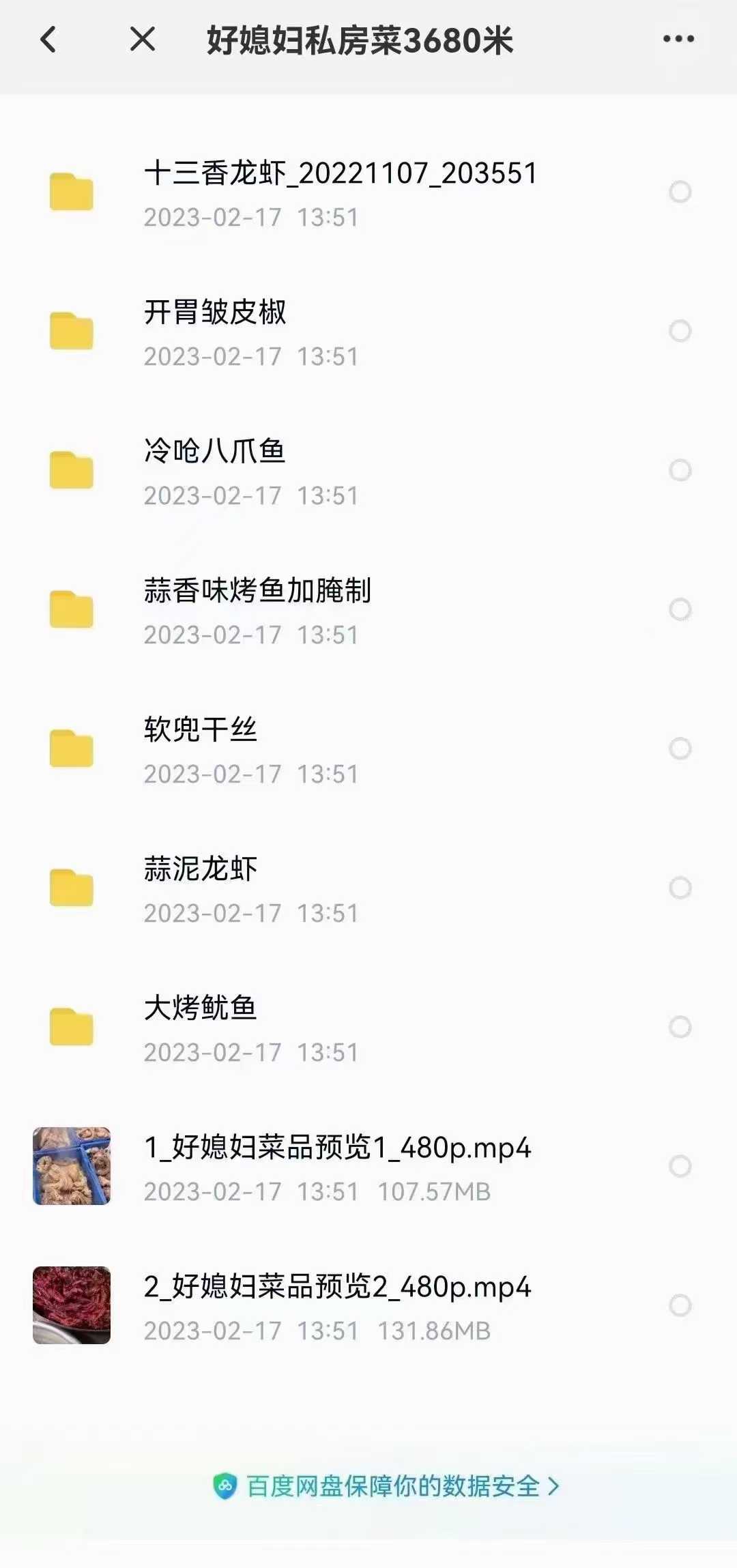The width and height of the screenshot is (737, 1568).
Task: Play the video 1_好媳妇菜品预览1_480p.mp4
Action: point(337,1166)
